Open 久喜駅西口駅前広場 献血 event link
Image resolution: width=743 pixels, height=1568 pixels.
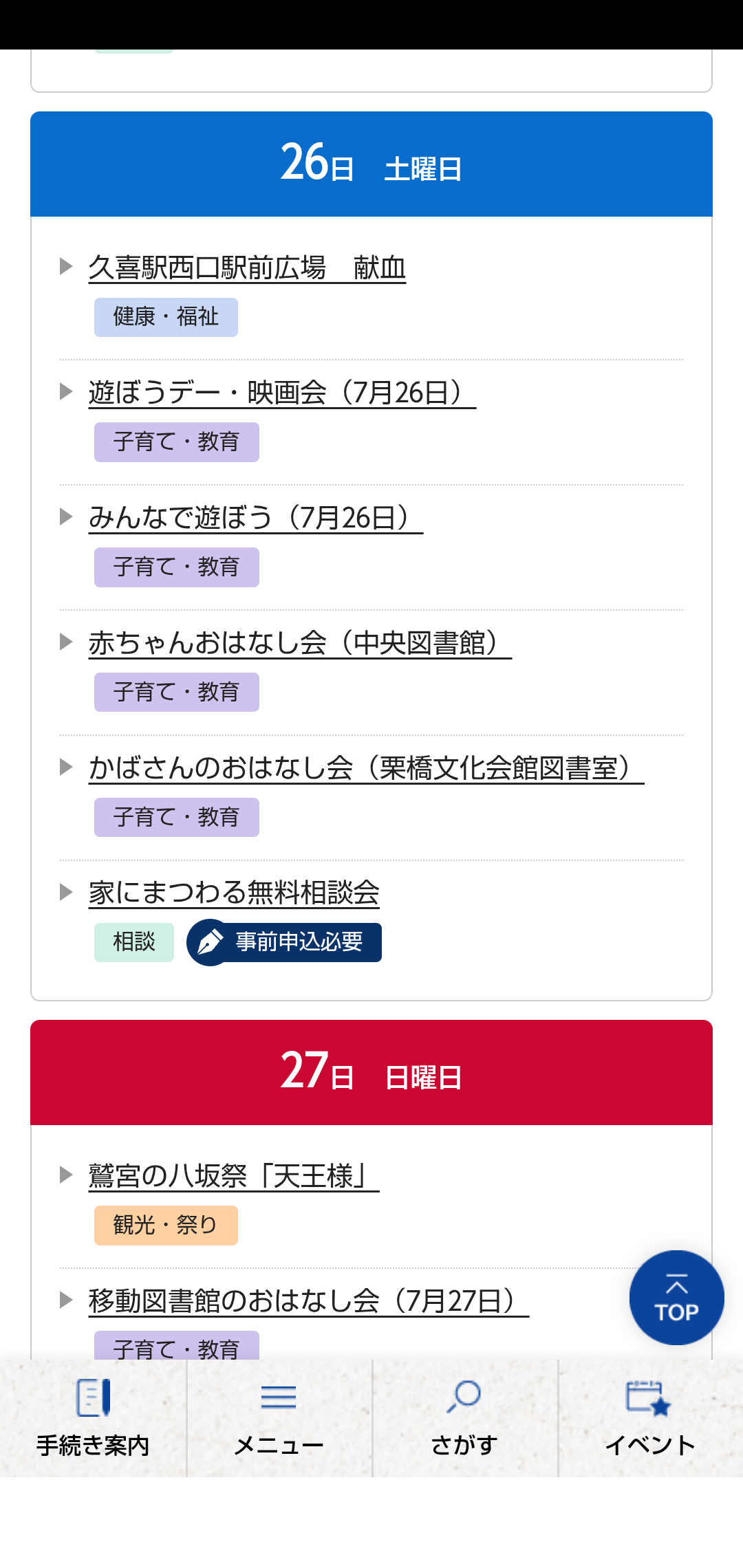[x=247, y=268]
